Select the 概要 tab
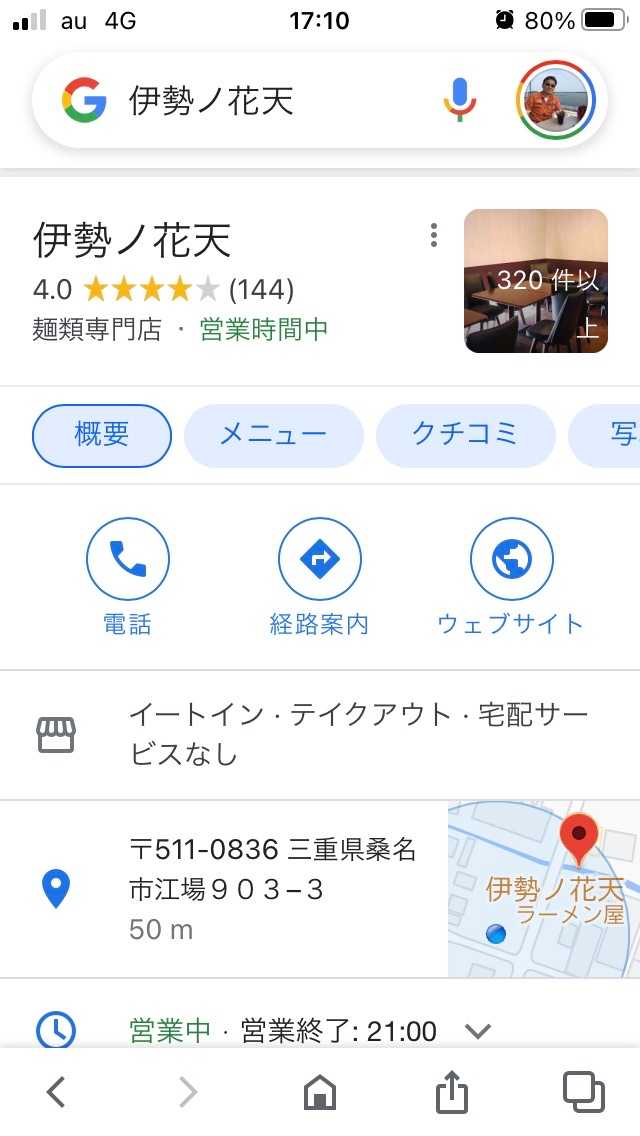The width and height of the screenshot is (640, 1136). click(x=102, y=435)
